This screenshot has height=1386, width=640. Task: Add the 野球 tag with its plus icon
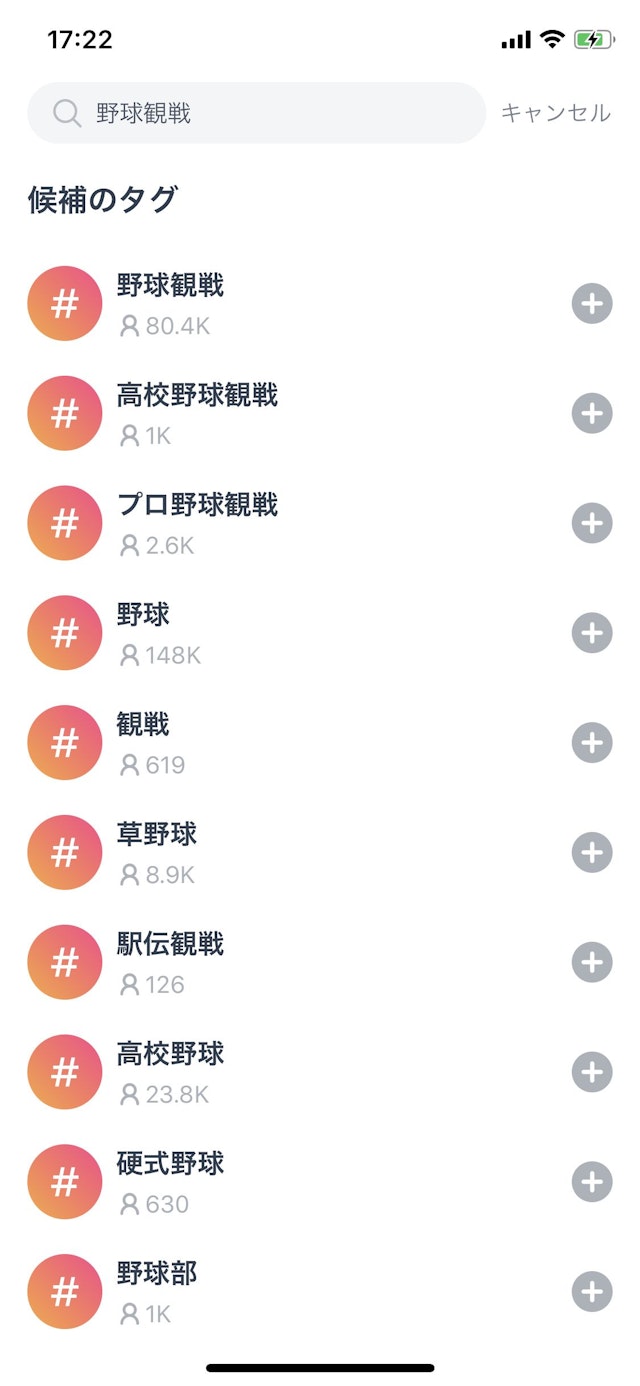(592, 633)
